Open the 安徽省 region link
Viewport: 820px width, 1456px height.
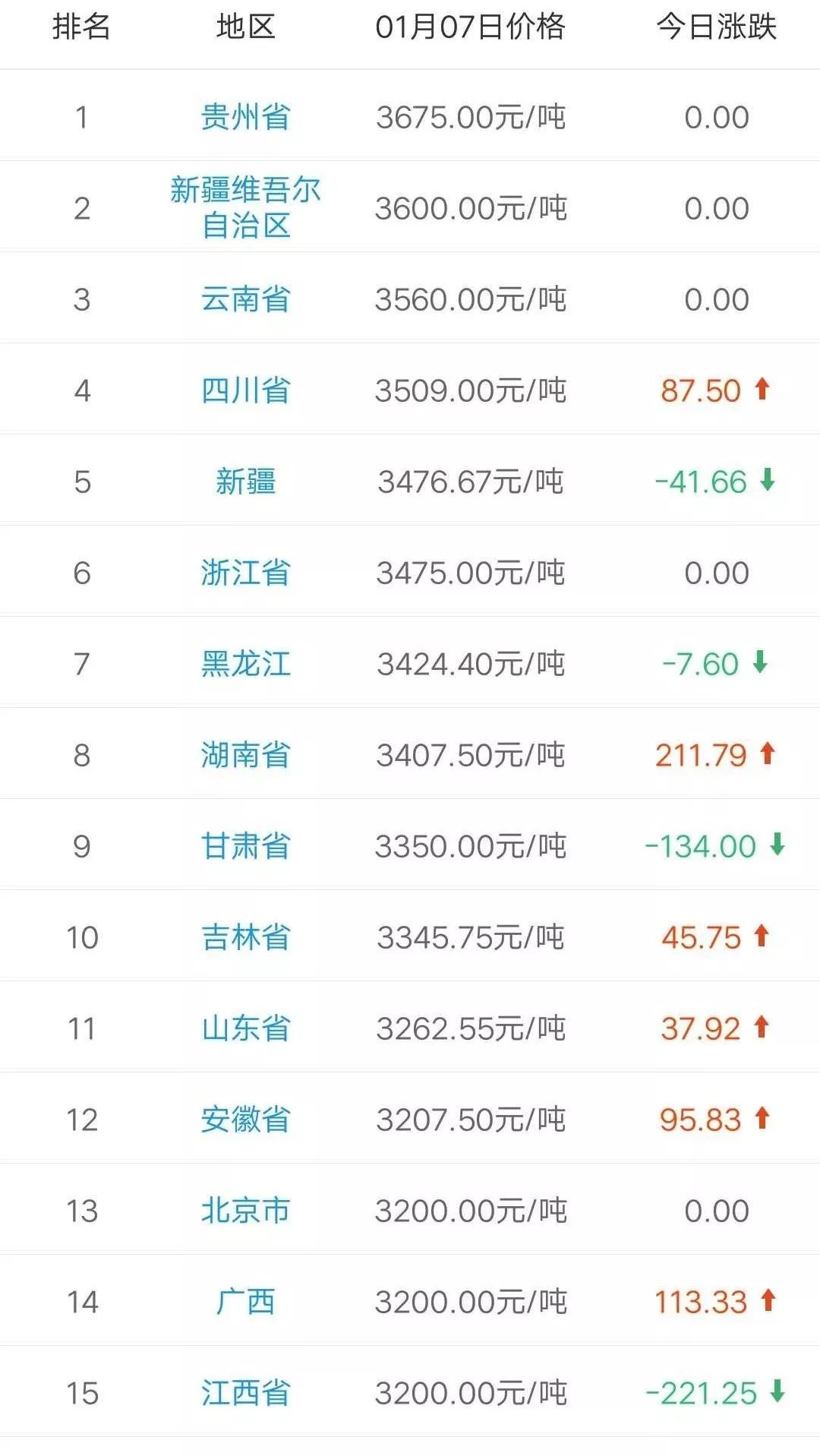(245, 1120)
